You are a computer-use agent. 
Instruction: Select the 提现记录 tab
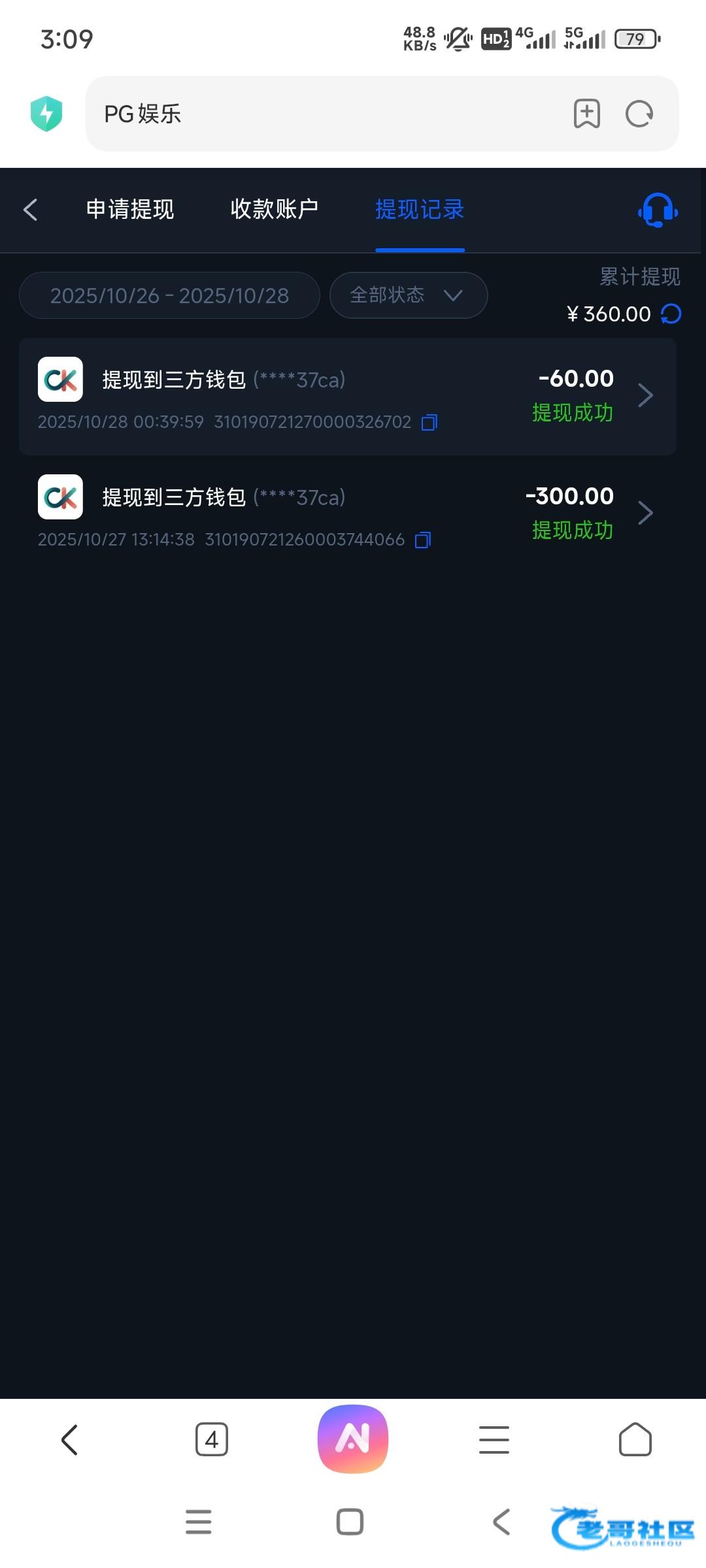click(420, 210)
